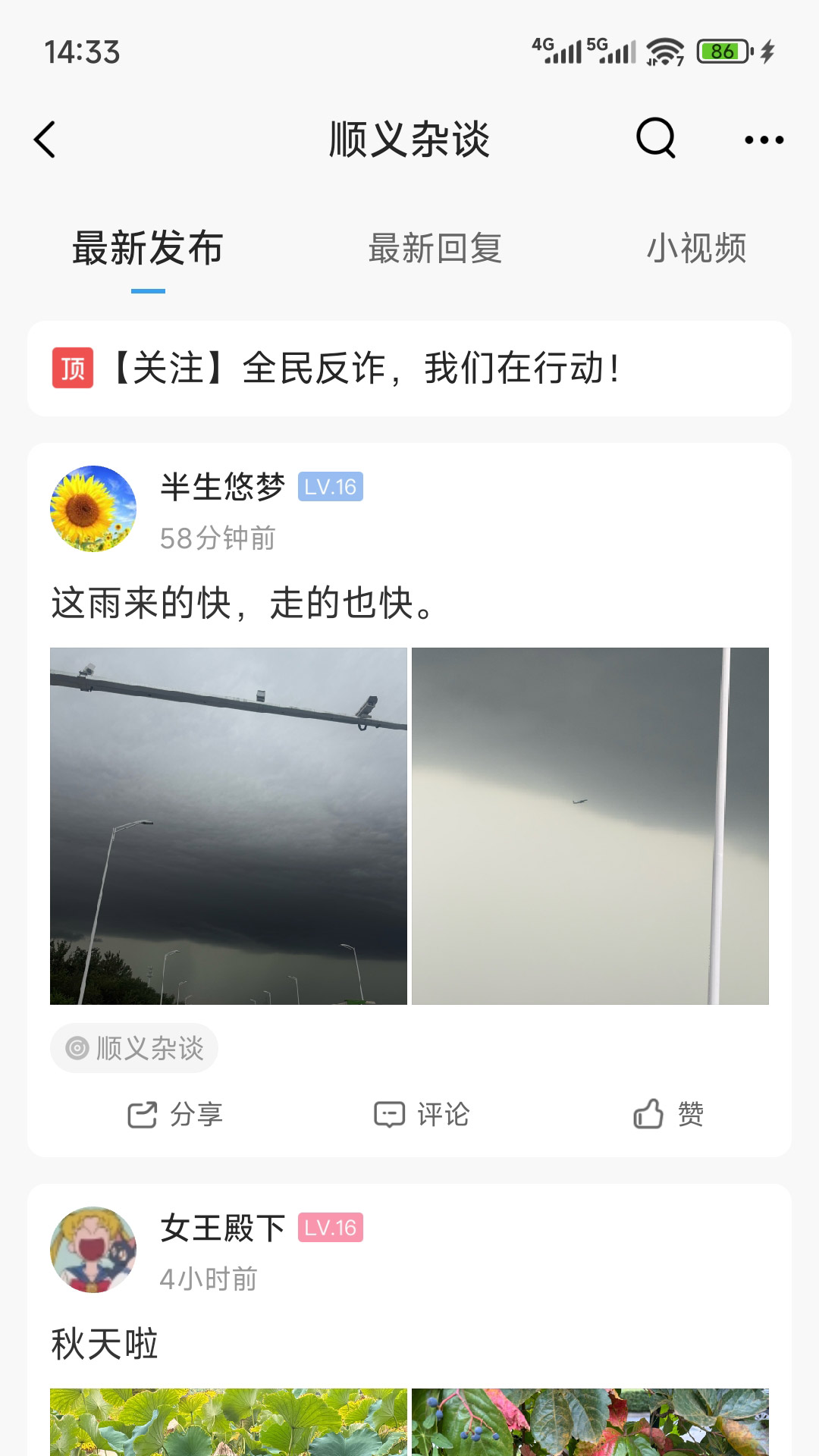Open the three-dot overflow menu
819x1456 pixels.
(x=764, y=140)
